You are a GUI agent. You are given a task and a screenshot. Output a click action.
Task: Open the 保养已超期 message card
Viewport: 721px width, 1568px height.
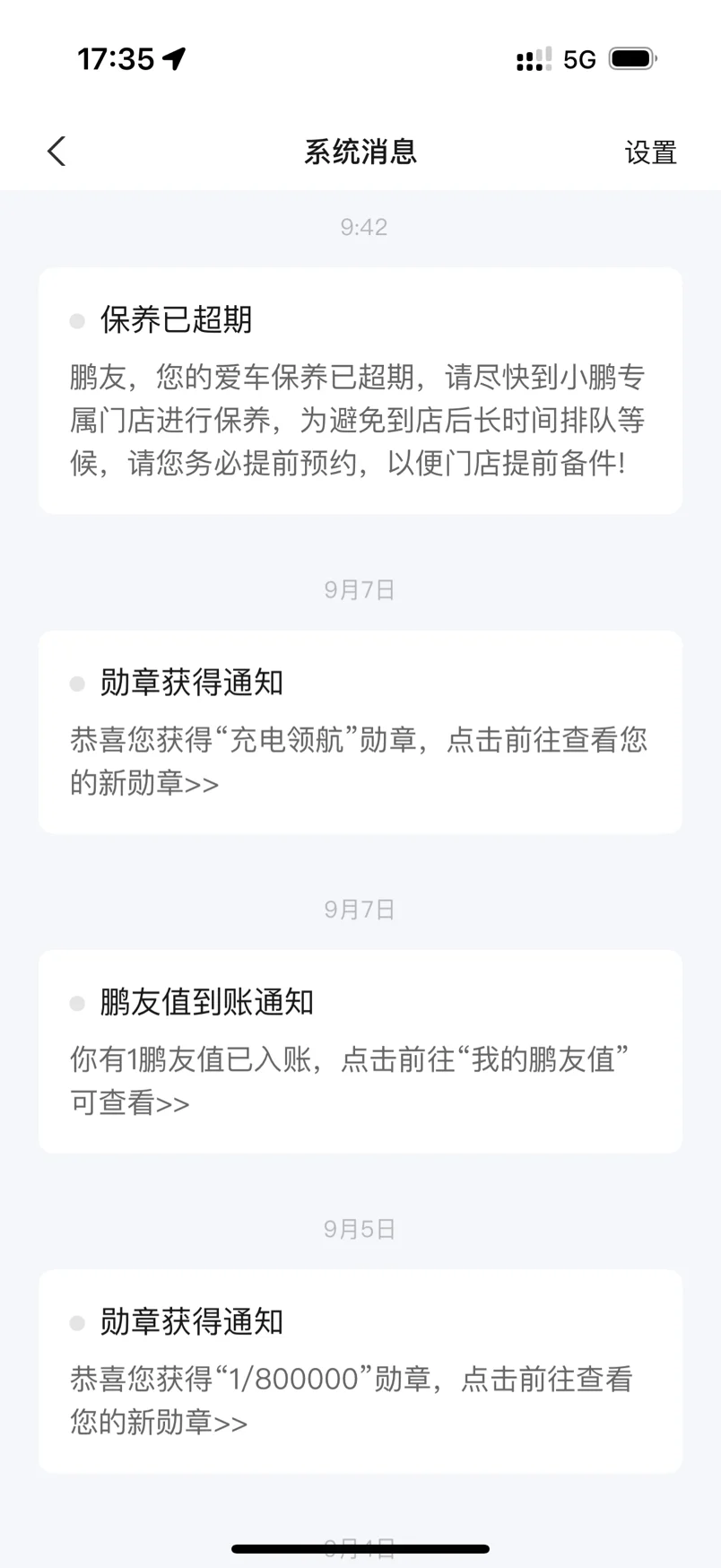(360, 391)
